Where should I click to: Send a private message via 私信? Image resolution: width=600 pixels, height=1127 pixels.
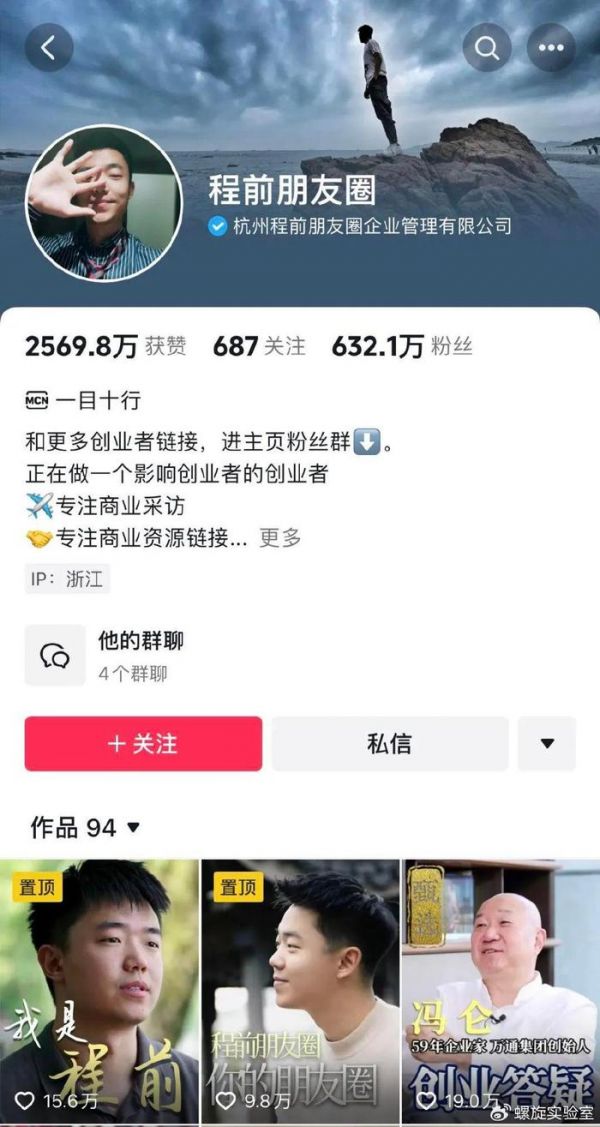pos(389,744)
